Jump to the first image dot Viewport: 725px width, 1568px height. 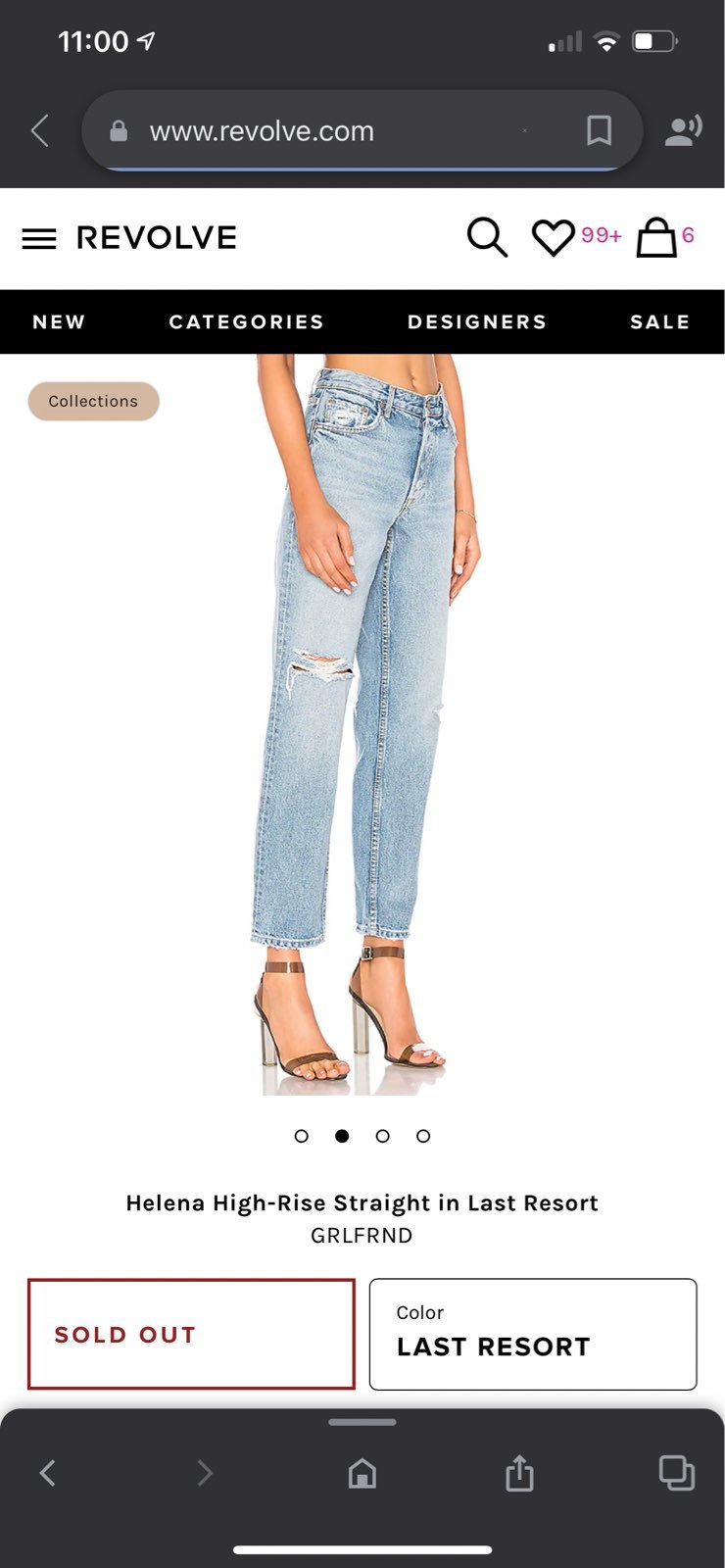click(x=301, y=1136)
